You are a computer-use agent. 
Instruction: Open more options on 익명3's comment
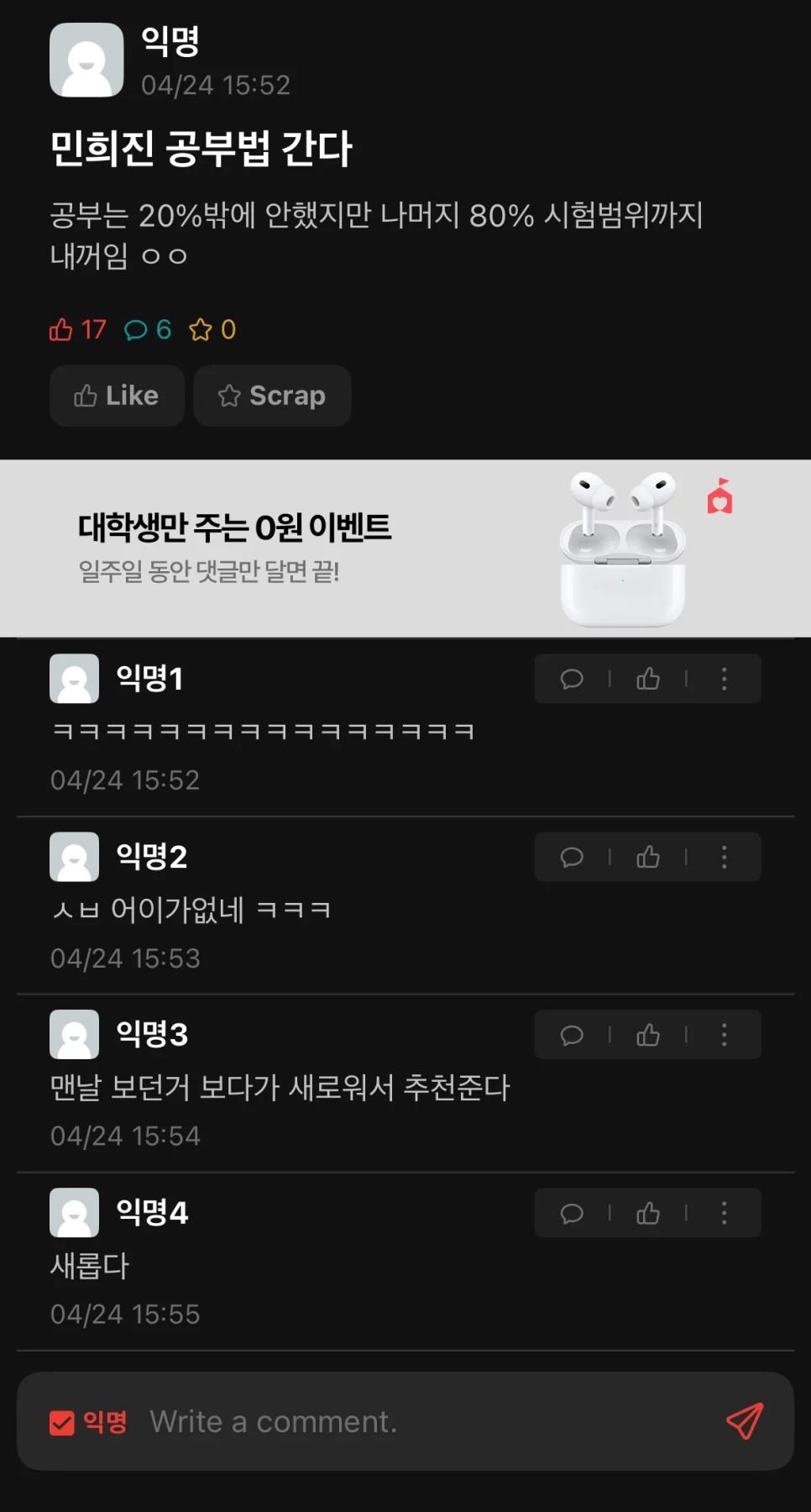click(724, 1035)
